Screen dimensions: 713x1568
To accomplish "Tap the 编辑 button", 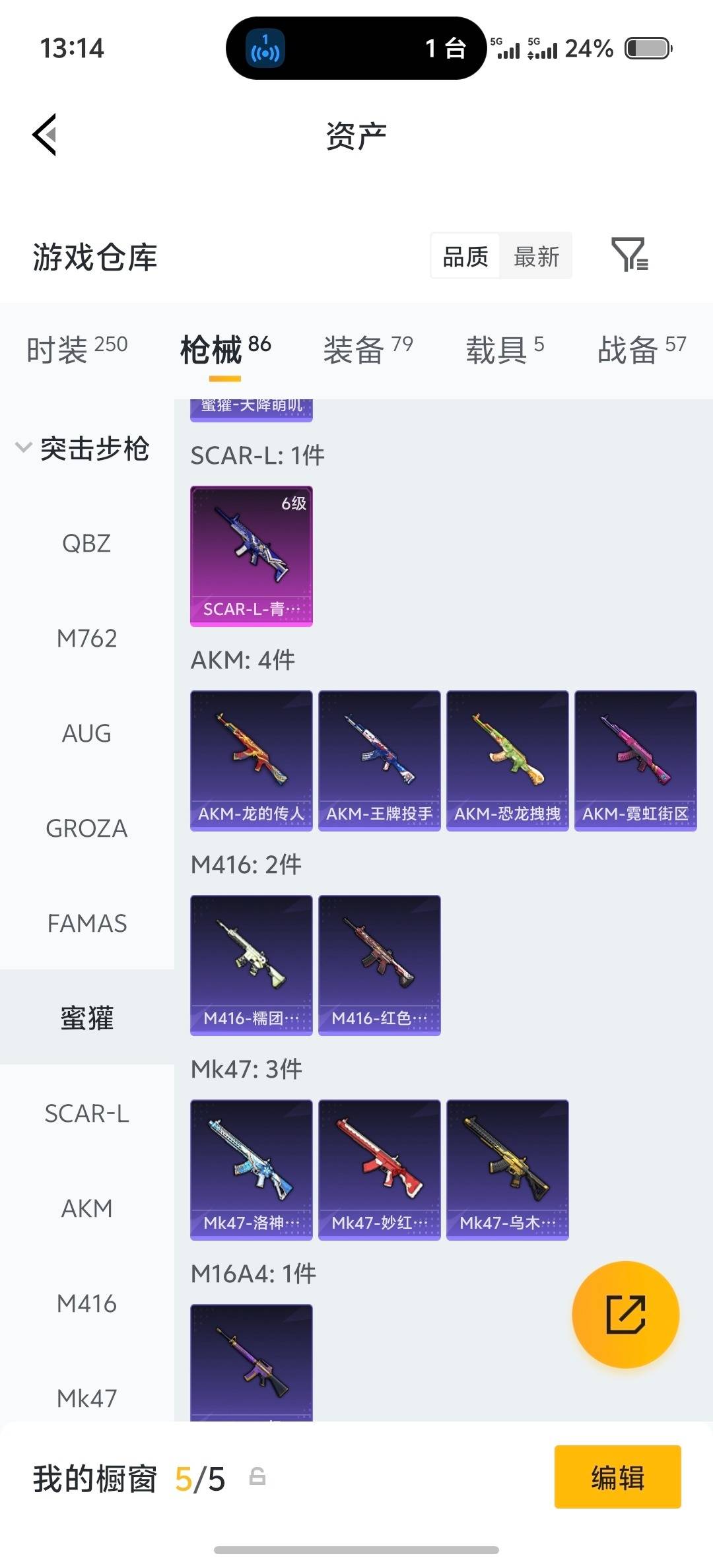I will [x=617, y=1480].
